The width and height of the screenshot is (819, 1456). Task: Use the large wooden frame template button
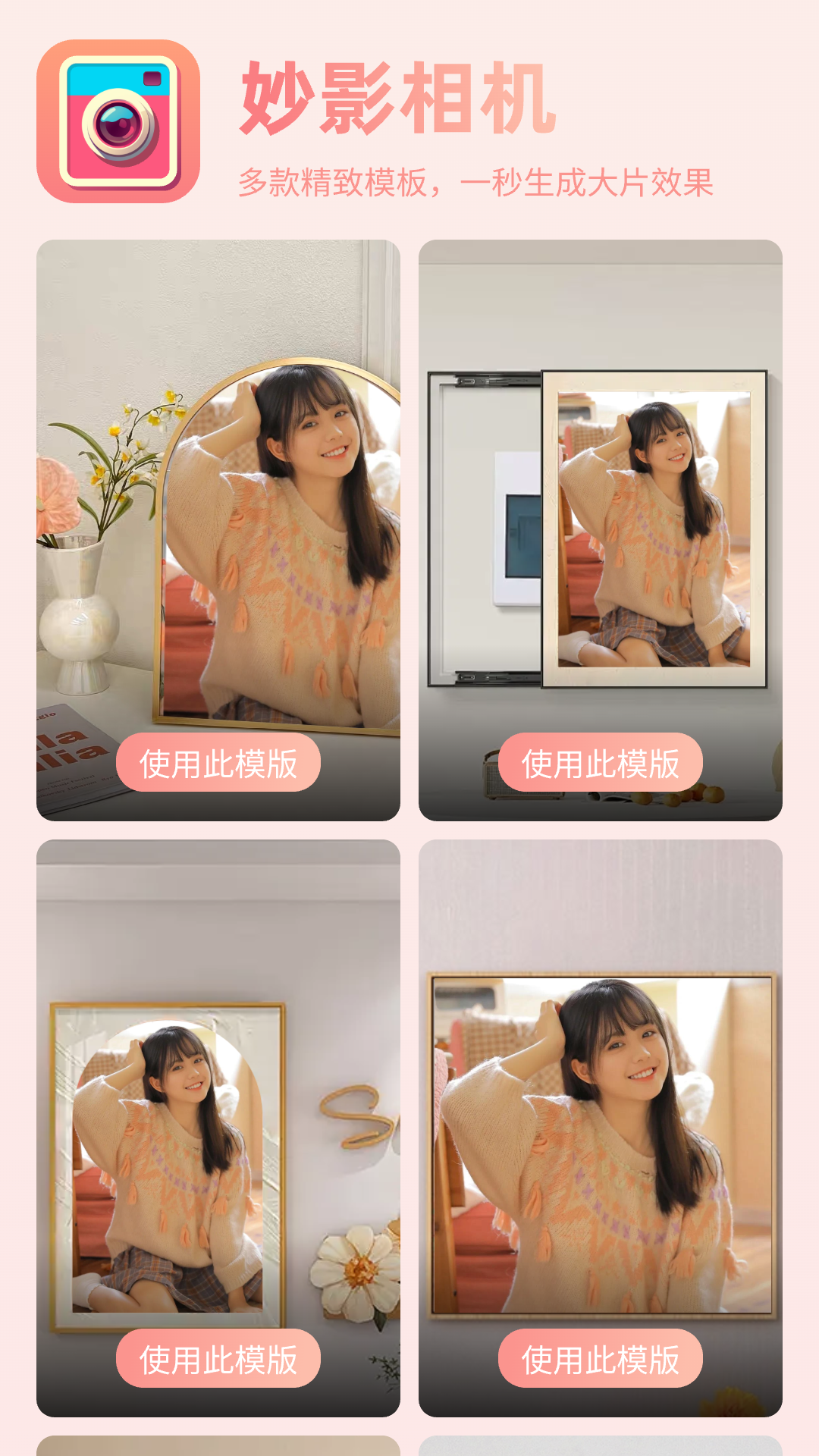[x=600, y=1359]
